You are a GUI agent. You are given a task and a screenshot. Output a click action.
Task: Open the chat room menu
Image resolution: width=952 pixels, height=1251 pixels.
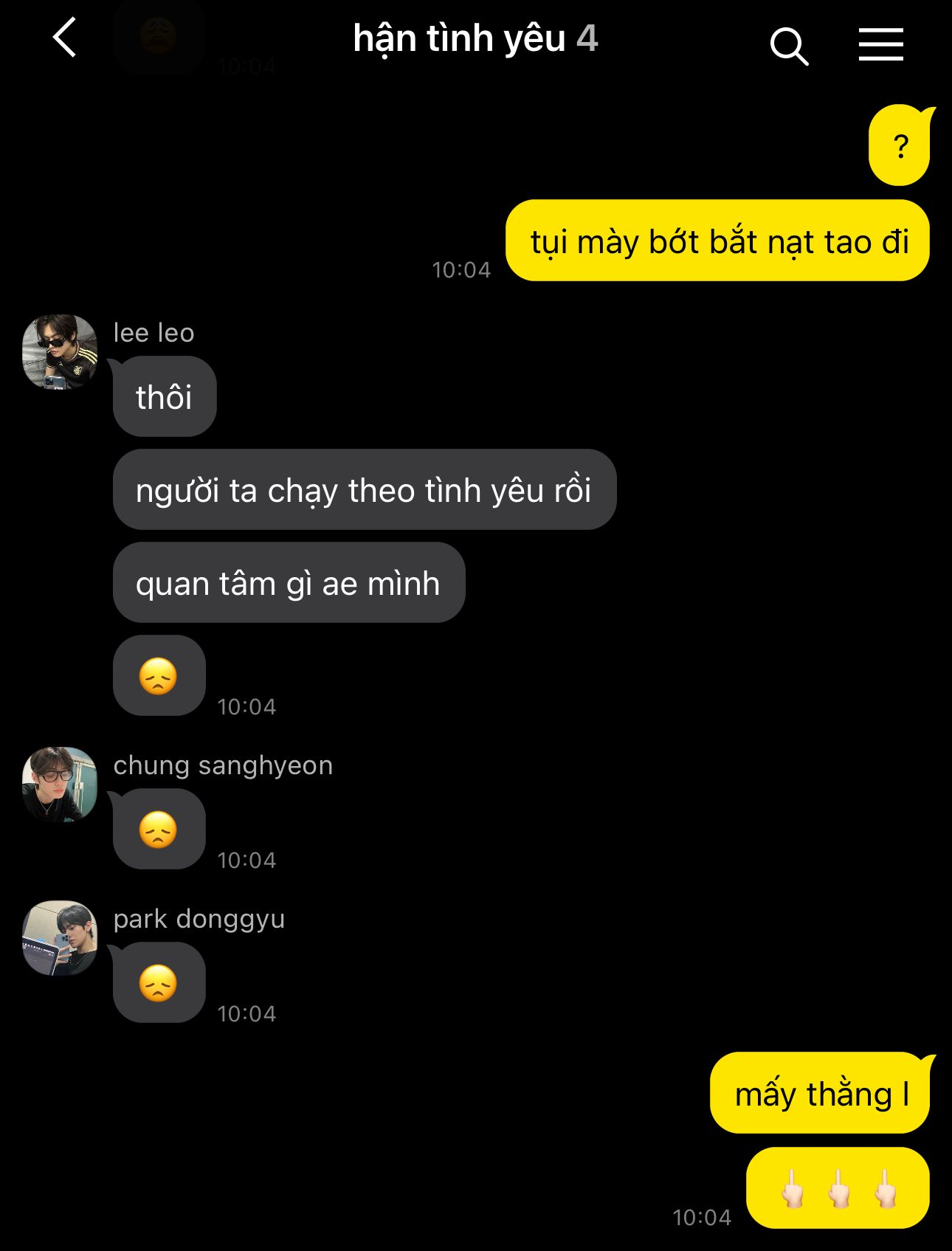[x=880, y=44]
